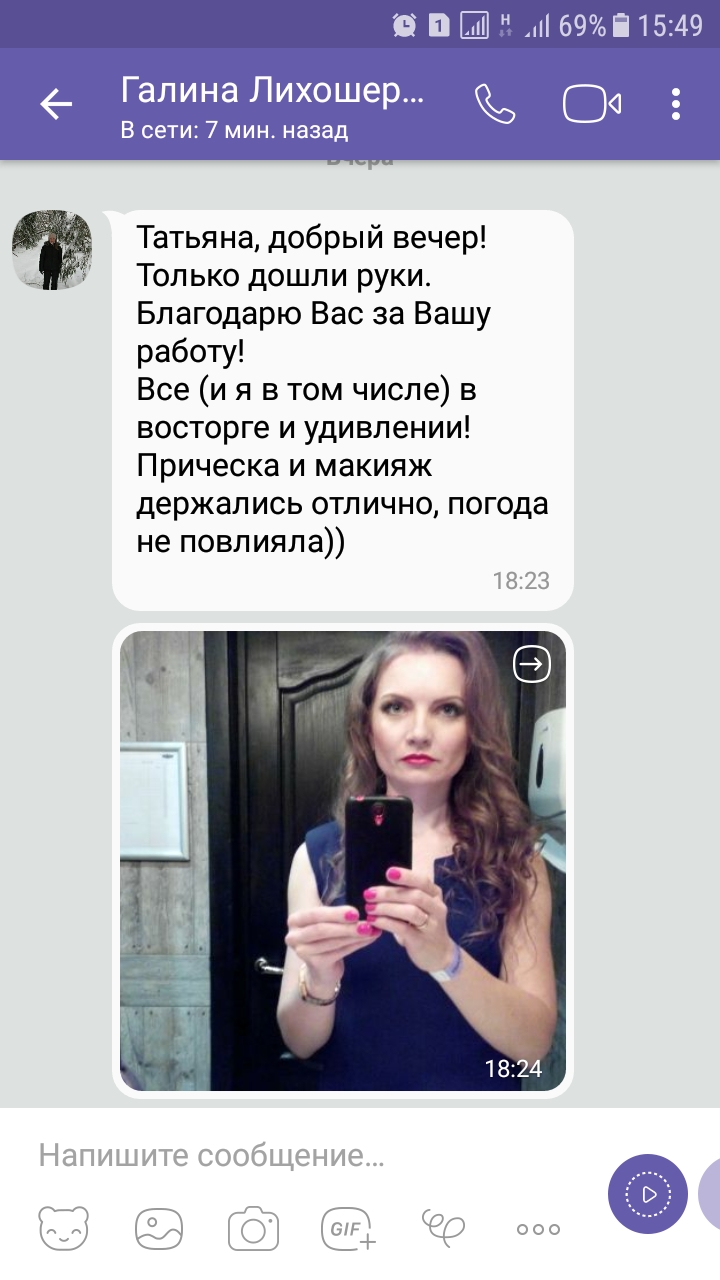Add a GIF to the message
This screenshot has height=1280, width=720.
(x=347, y=1228)
